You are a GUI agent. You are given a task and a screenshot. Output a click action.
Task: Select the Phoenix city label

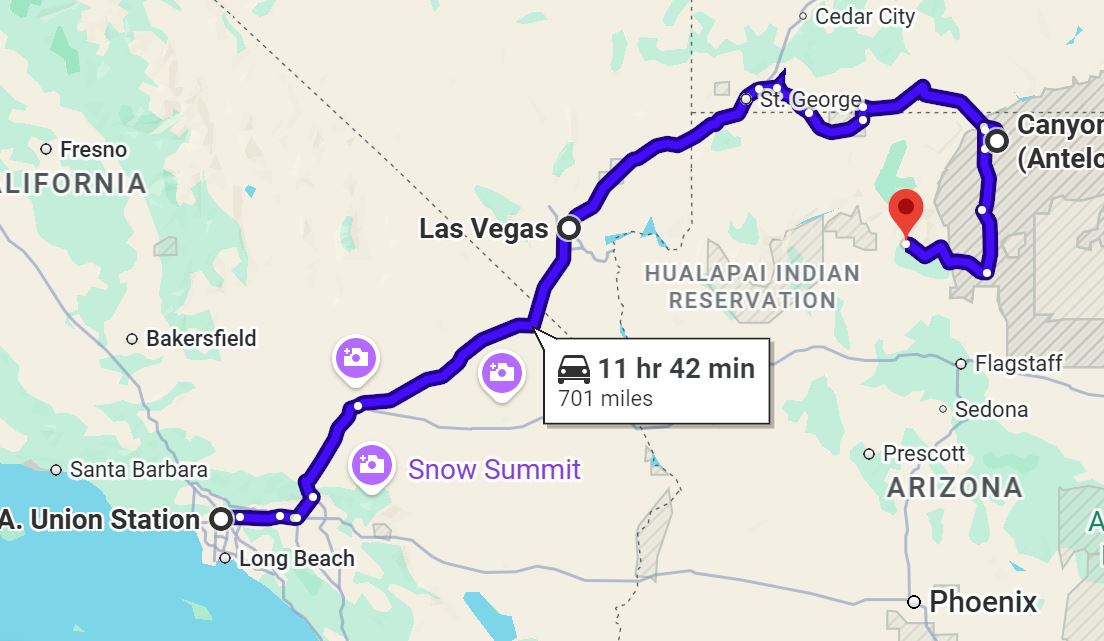coord(982,602)
